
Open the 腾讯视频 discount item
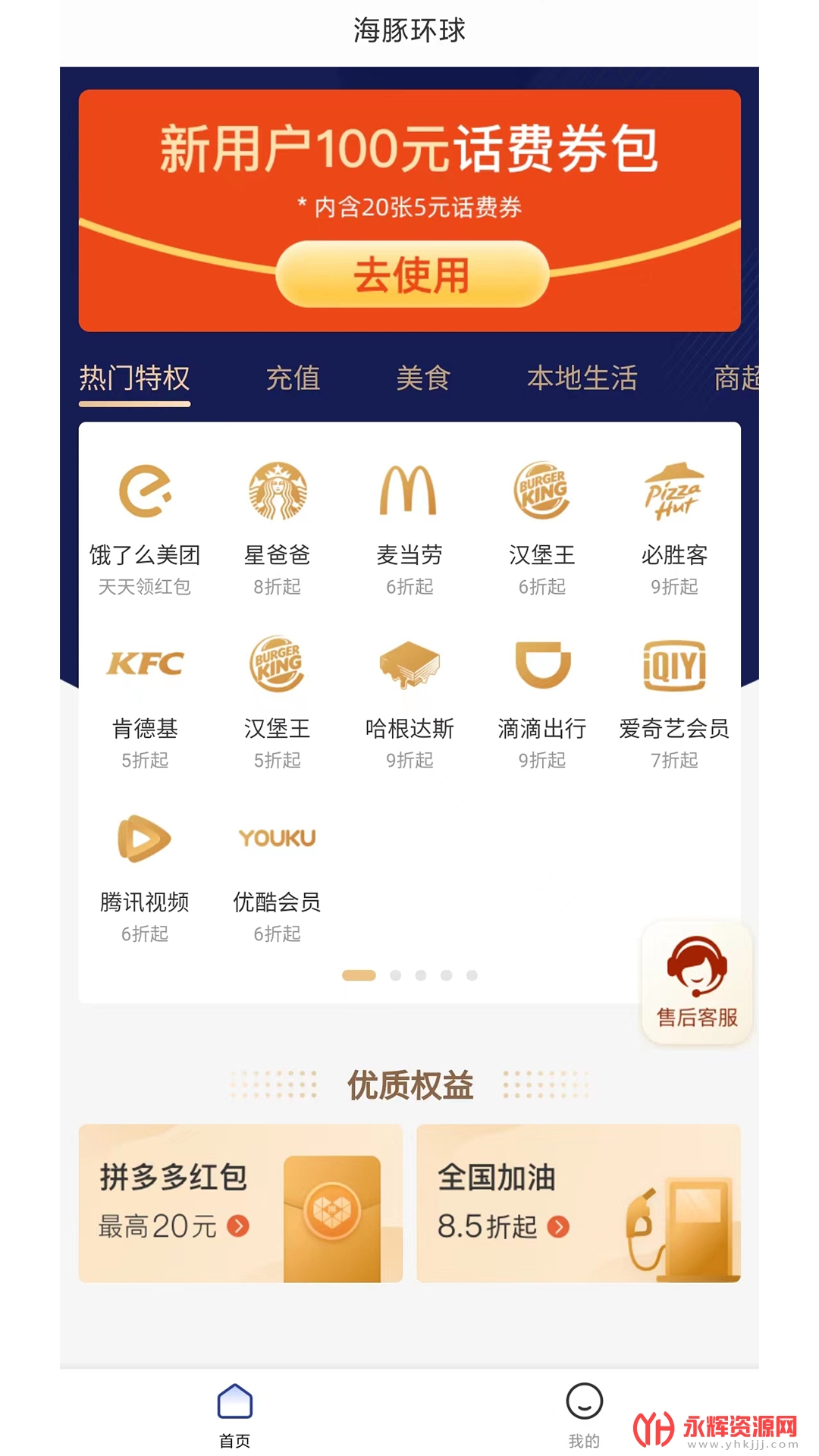(x=145, y=874)
